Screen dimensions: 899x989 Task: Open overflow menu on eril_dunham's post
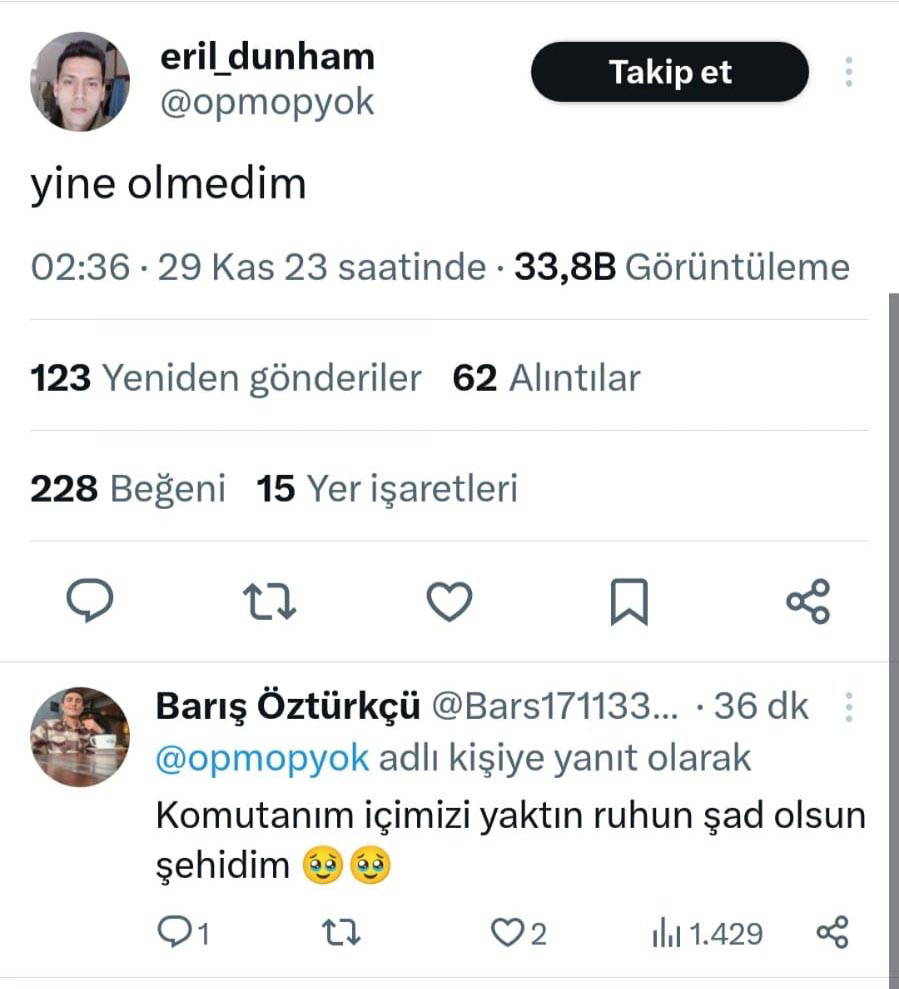pos(849,72)
